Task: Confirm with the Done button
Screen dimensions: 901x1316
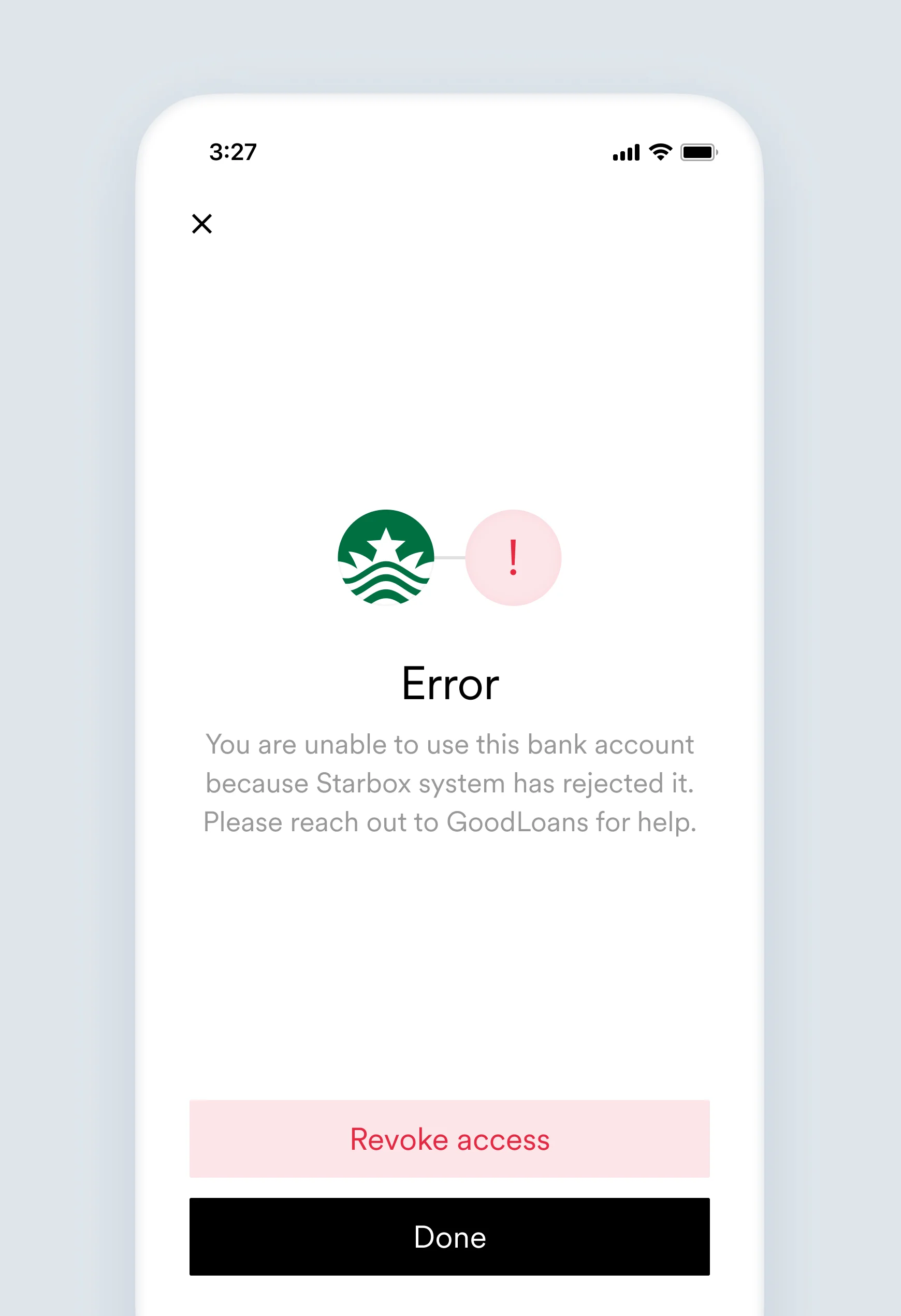Action: click(449, 1237)
